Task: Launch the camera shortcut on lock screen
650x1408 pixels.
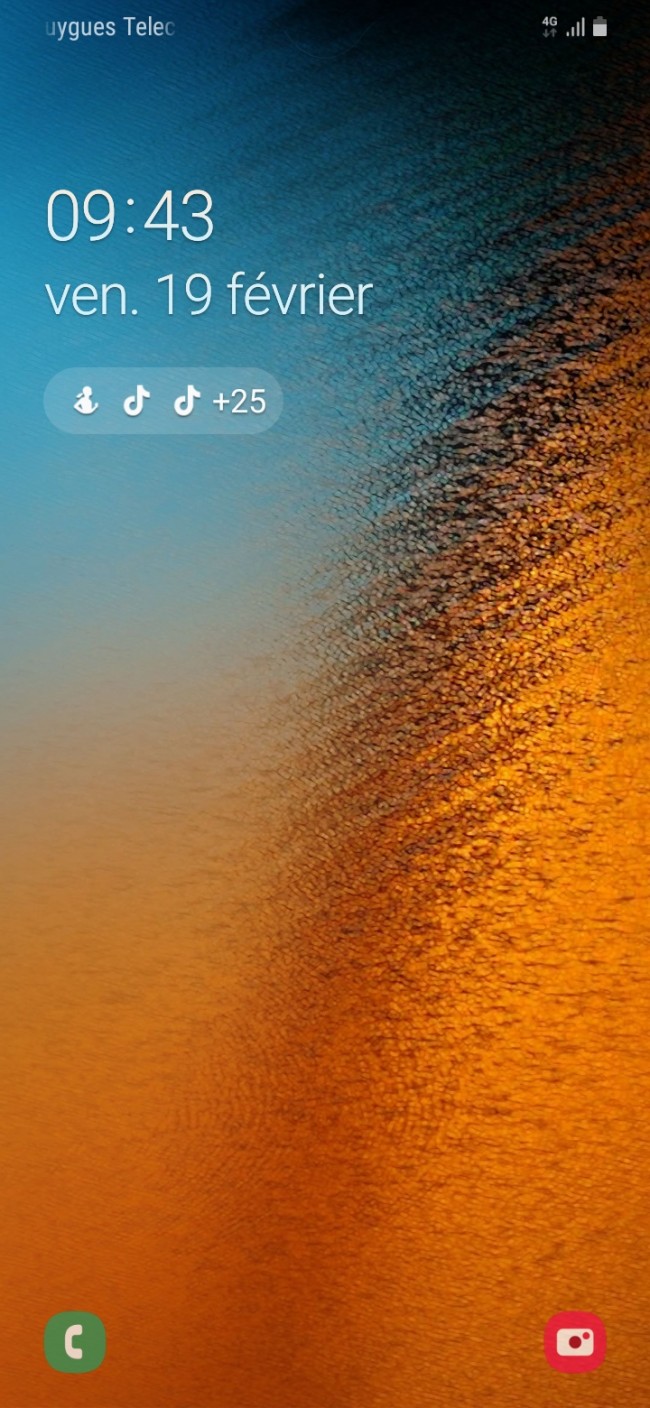Action: [575, 1341]
